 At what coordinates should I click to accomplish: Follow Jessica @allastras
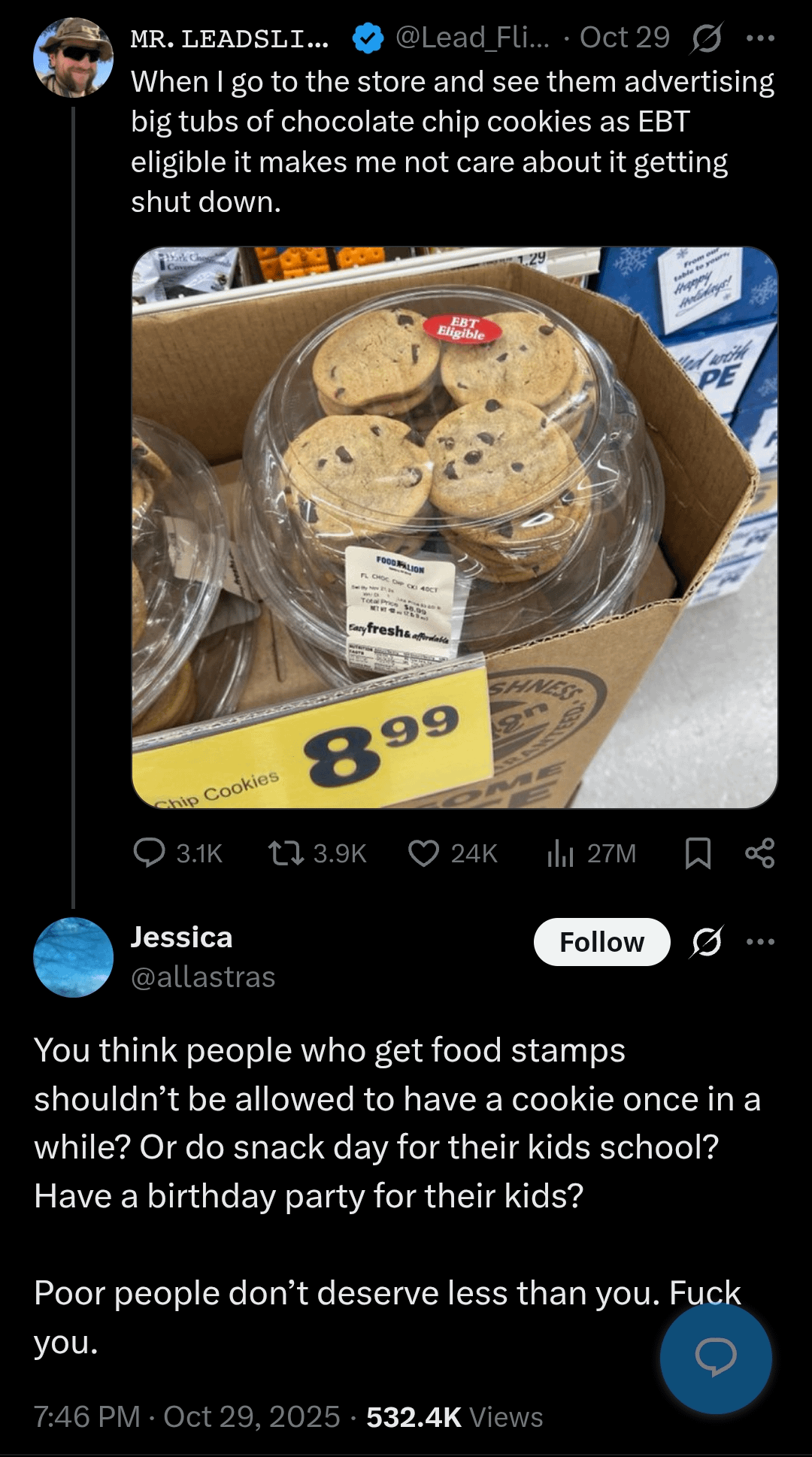[601, 942]
